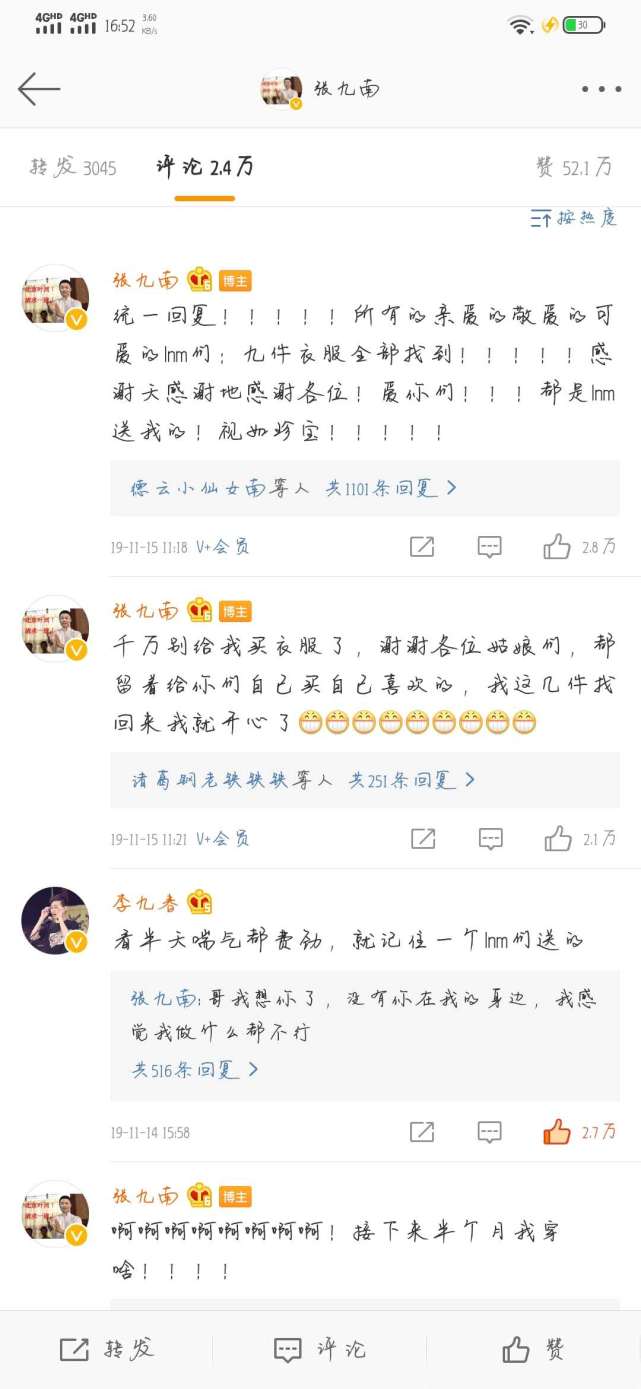Viewport: 641px width, 1389px height.
Task: Reply to the comment posted 19-11-15 11:18
Action: (489, 546)
